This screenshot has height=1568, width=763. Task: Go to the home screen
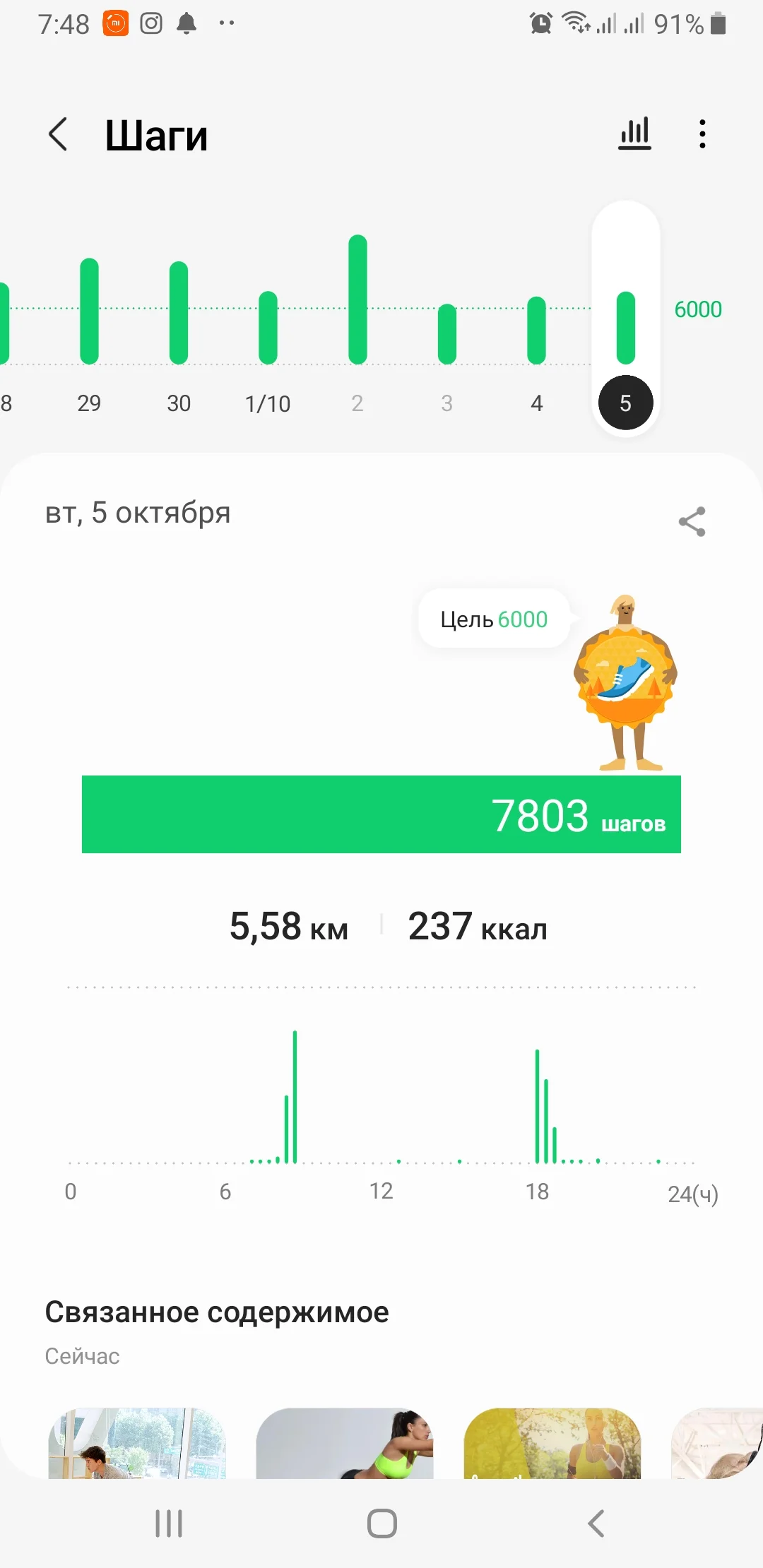click(381, 1524)
